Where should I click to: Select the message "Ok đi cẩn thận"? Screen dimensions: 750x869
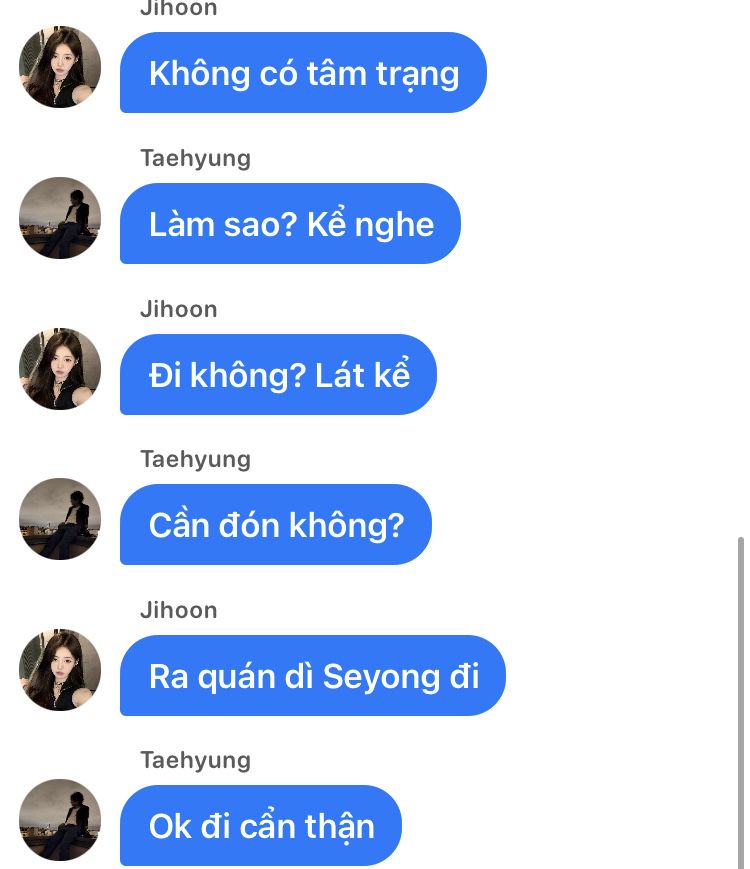[x=261, y=826]
